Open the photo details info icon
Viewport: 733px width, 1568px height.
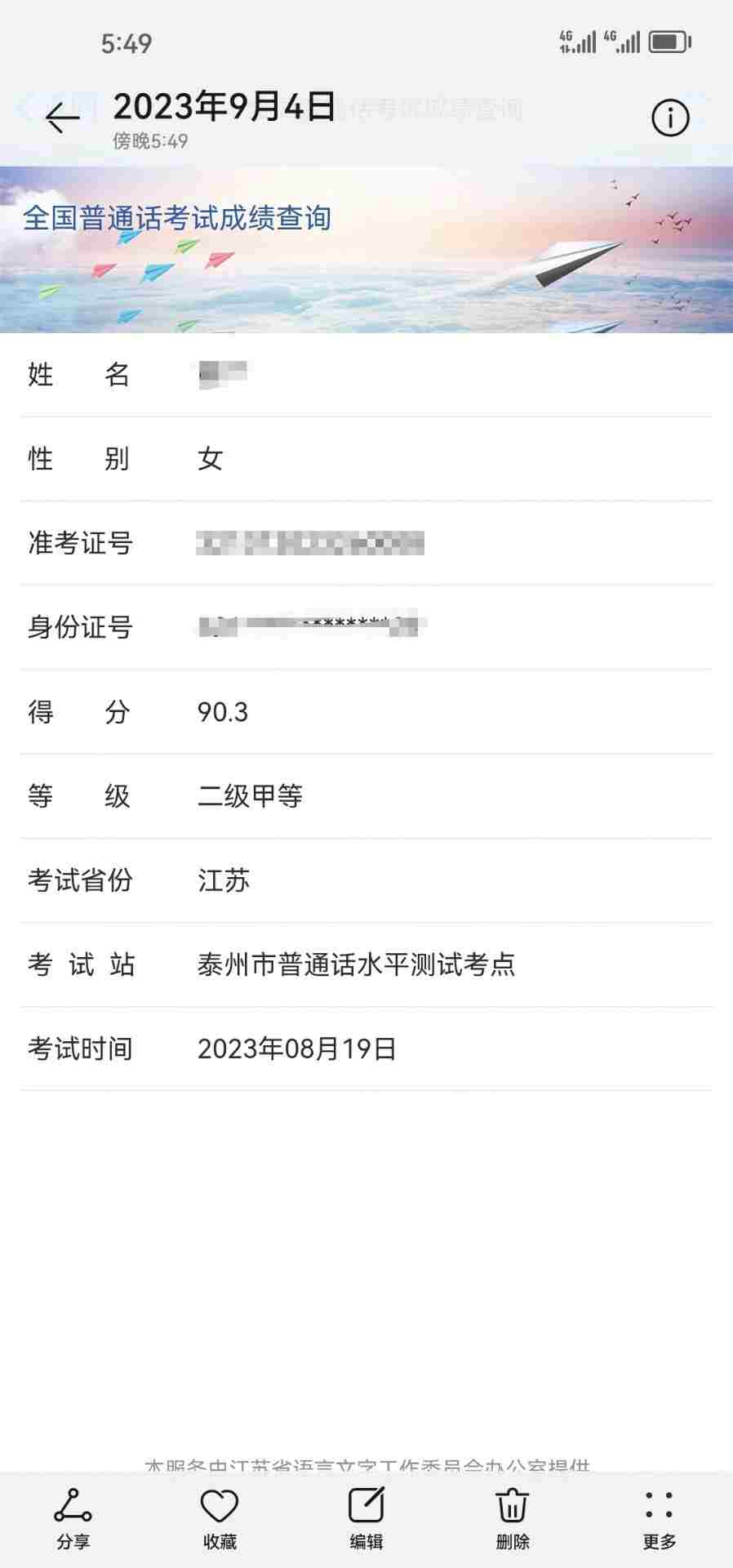(x=670, y=118)
